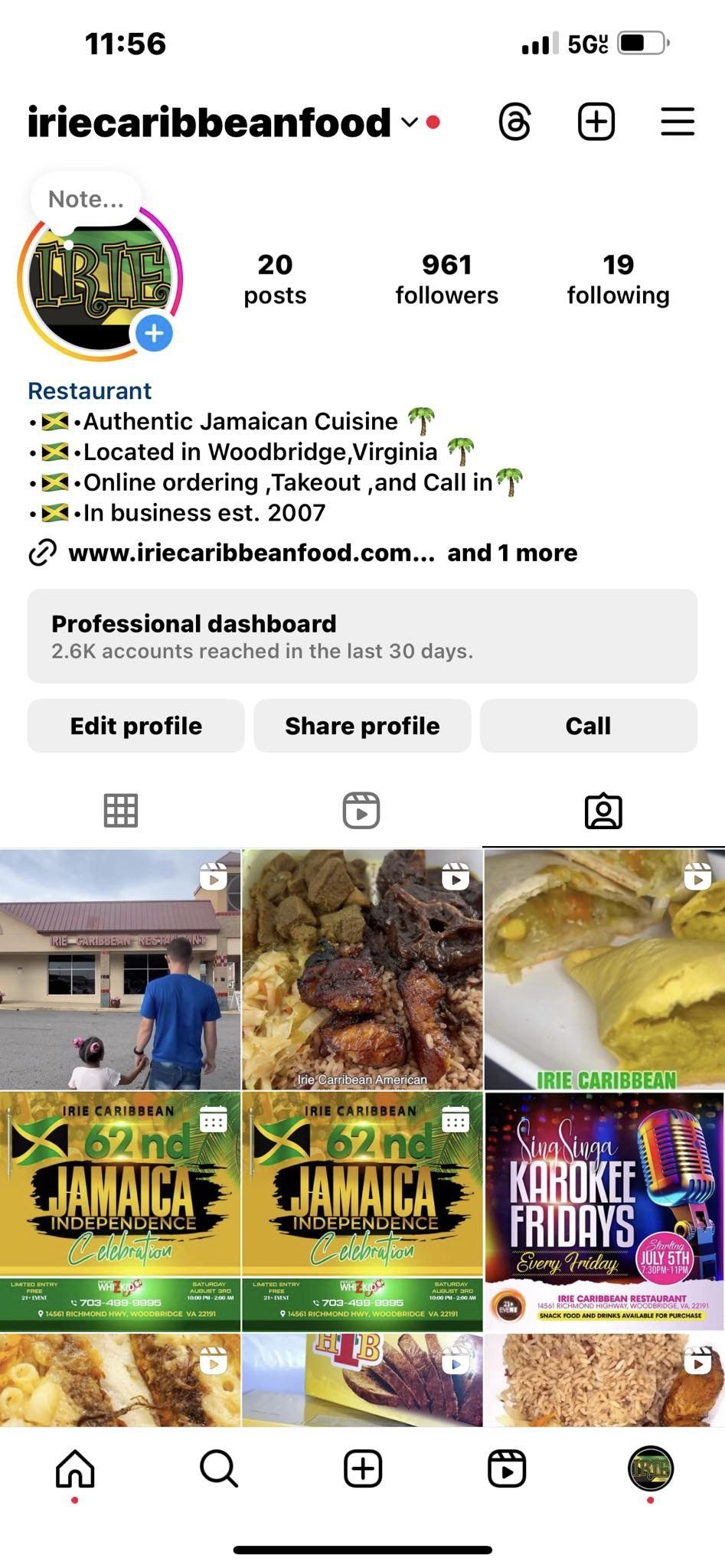Viewport: 725px width, 1568px height.
Task: Switch to the Reels tab on profile
Action: click(x=361, y=810)
